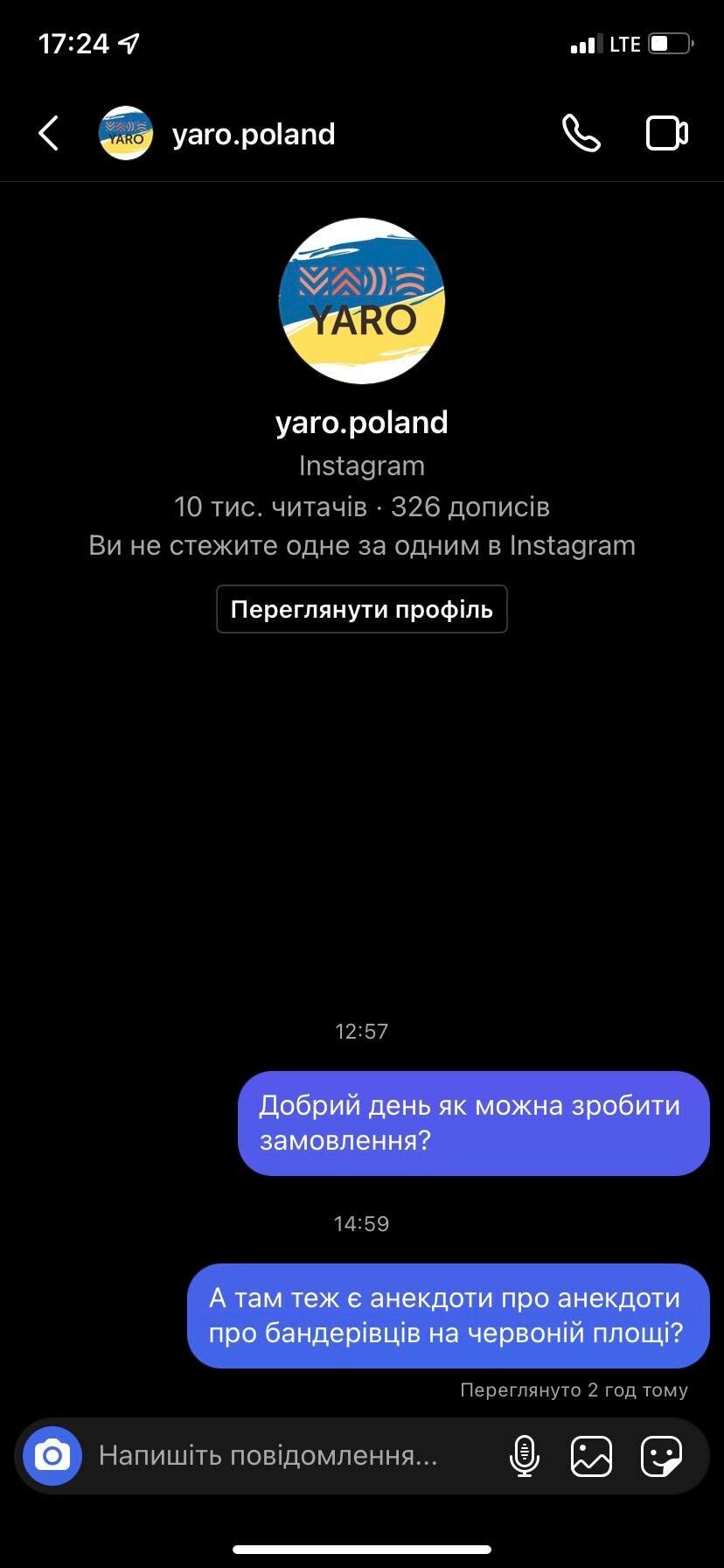Viewport: 724px width, 1568px height.
Task: Select the message sent at 12:57
Action: pyautogui.click(x=472, y=1123)
